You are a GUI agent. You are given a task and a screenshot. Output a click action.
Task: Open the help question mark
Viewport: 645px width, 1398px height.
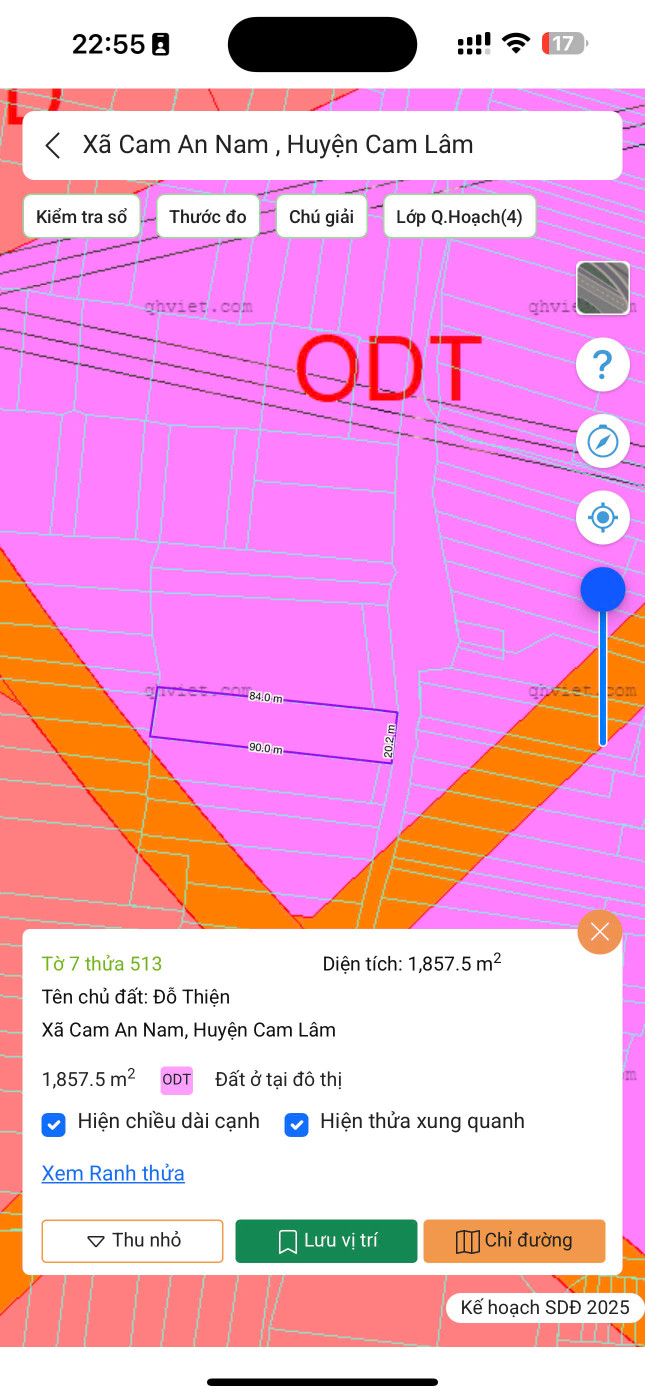coord(602,366)
